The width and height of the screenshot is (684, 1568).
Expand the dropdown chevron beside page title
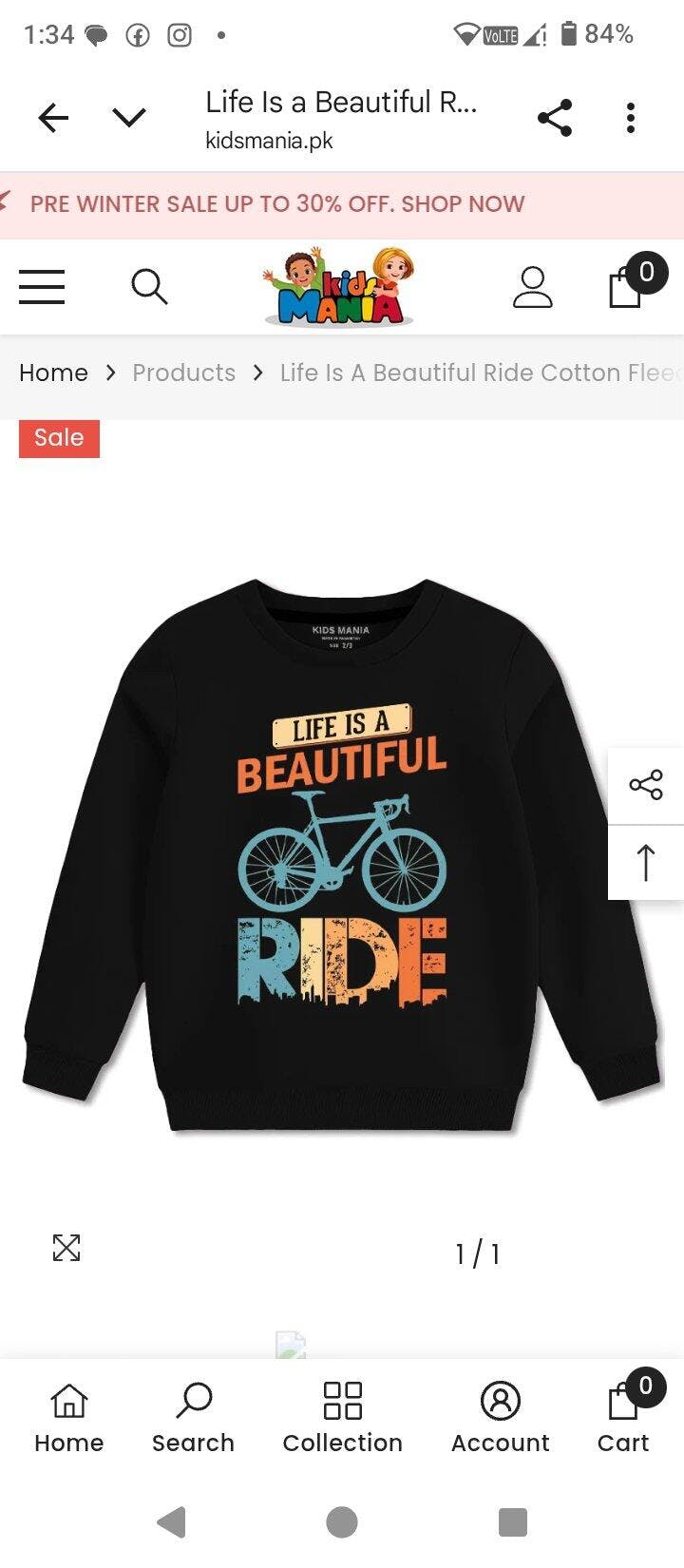click(129, 118)
